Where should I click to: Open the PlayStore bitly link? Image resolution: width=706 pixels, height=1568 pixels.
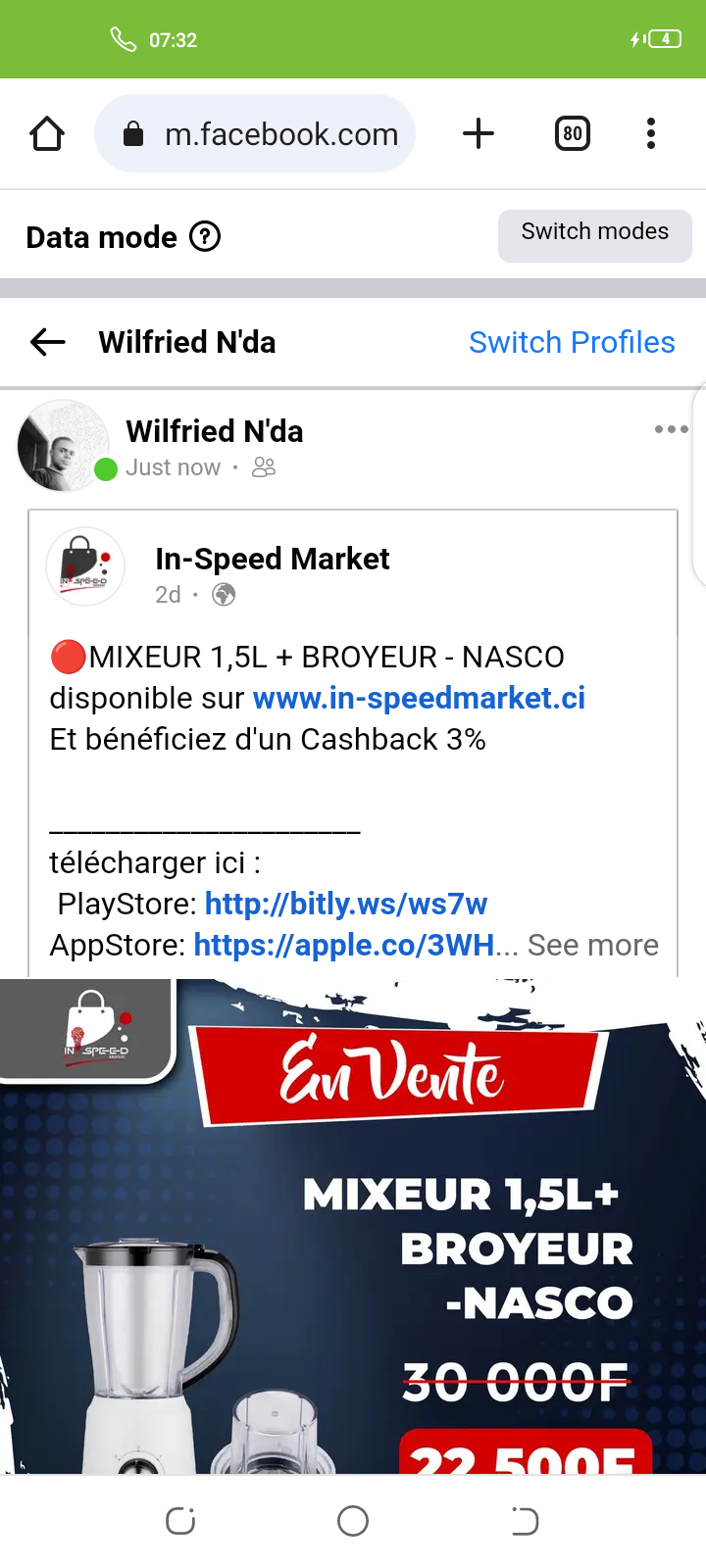(345, 904)
